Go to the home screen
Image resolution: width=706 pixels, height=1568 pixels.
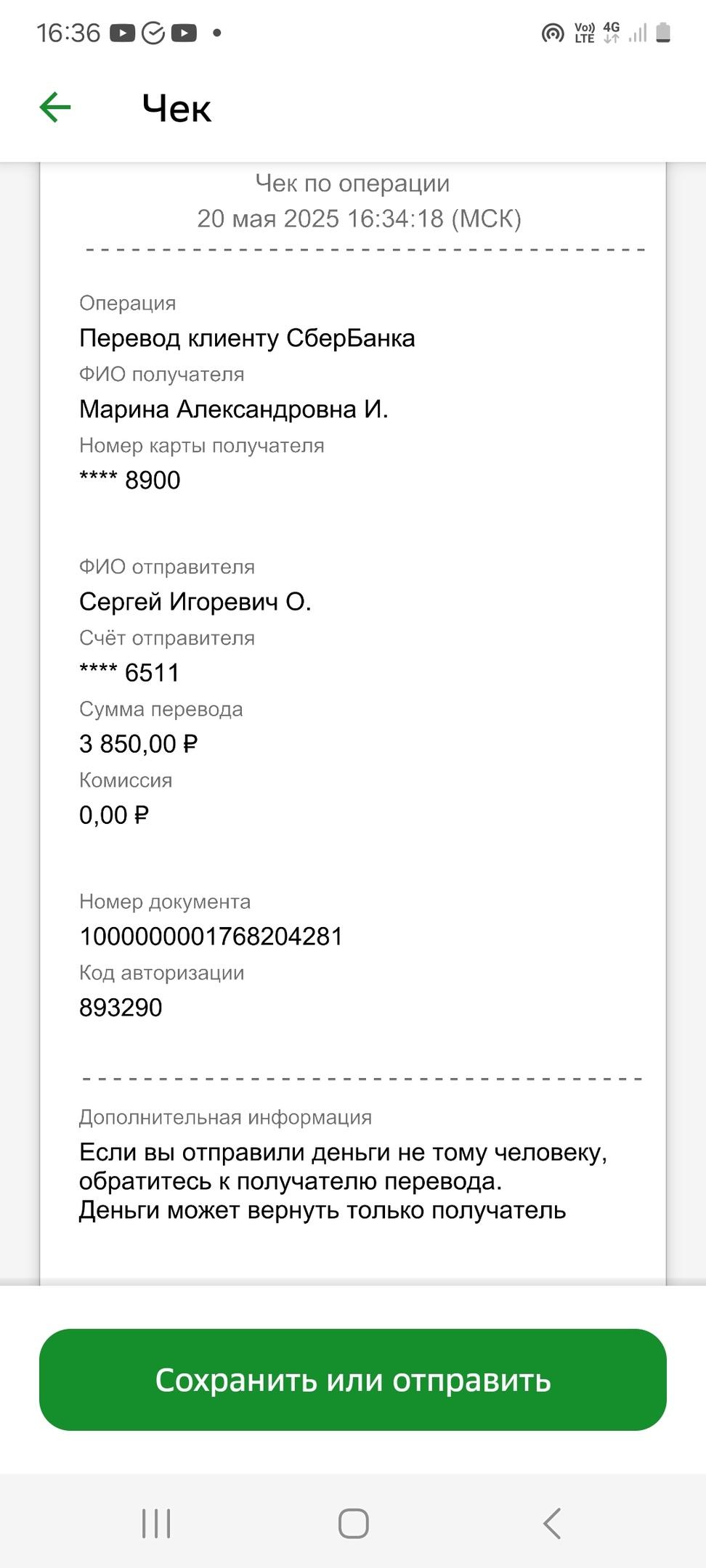(x=354, y=1523)
